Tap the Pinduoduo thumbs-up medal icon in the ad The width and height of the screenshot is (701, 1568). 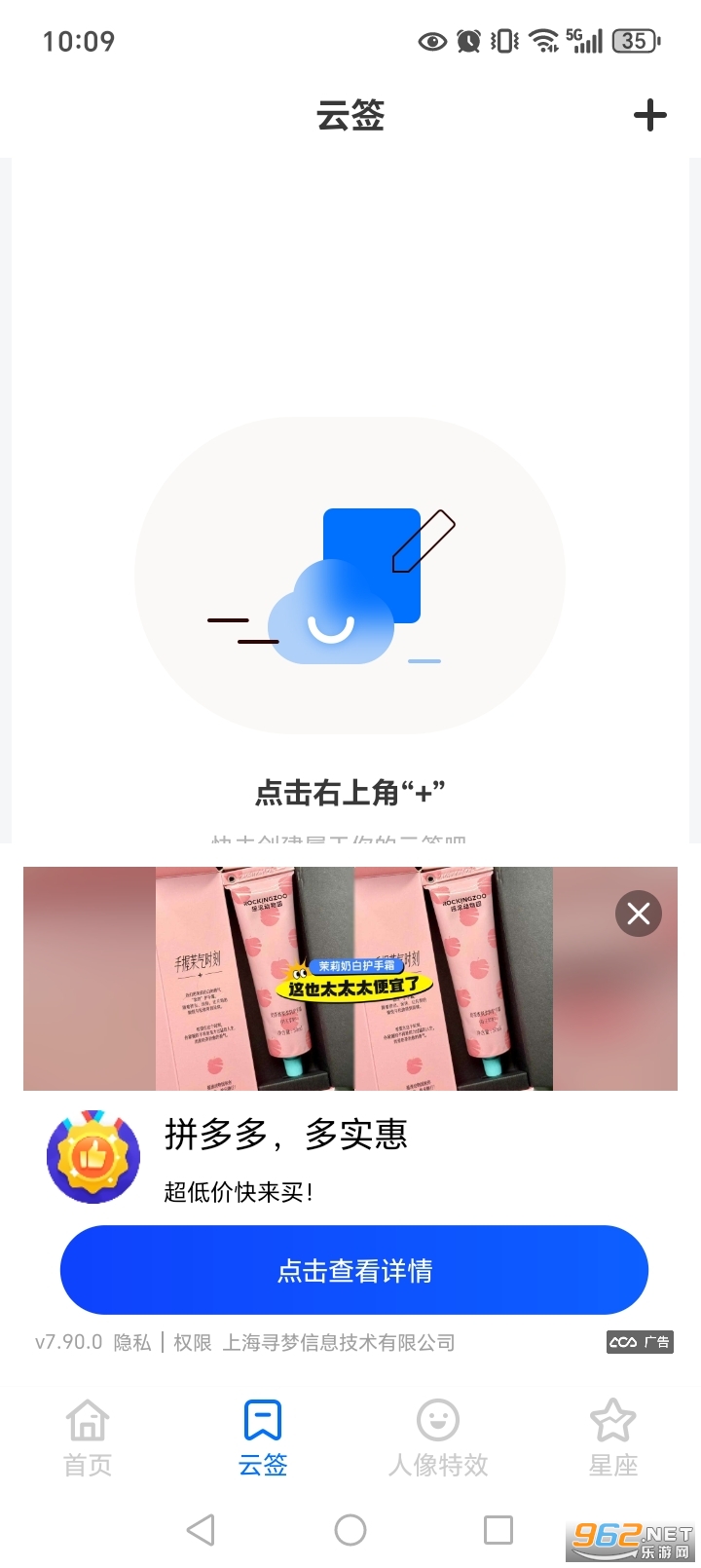tap(93, 1157)
